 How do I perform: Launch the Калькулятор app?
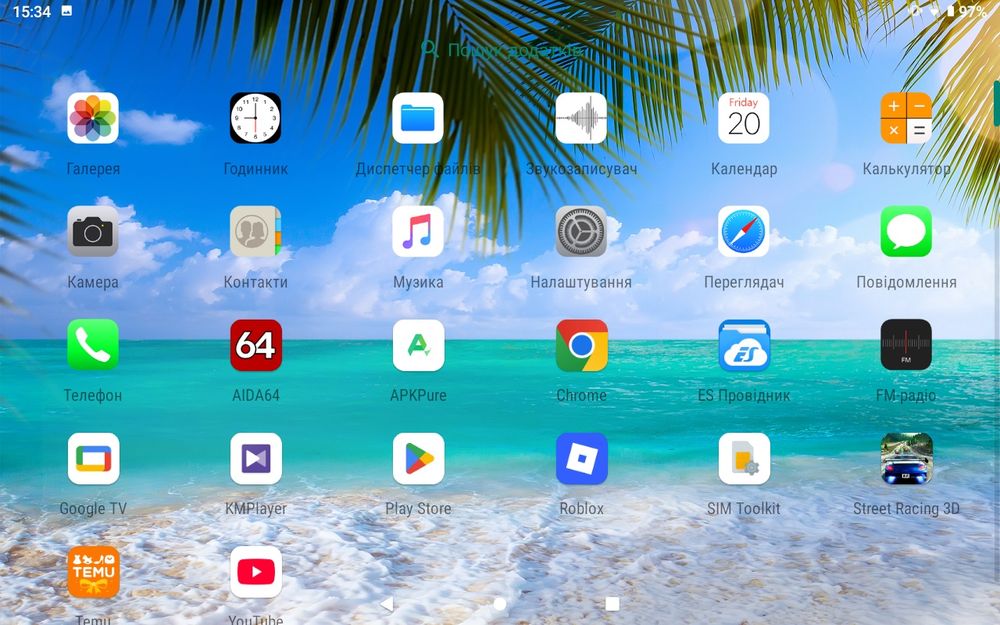tap(906, 119)
